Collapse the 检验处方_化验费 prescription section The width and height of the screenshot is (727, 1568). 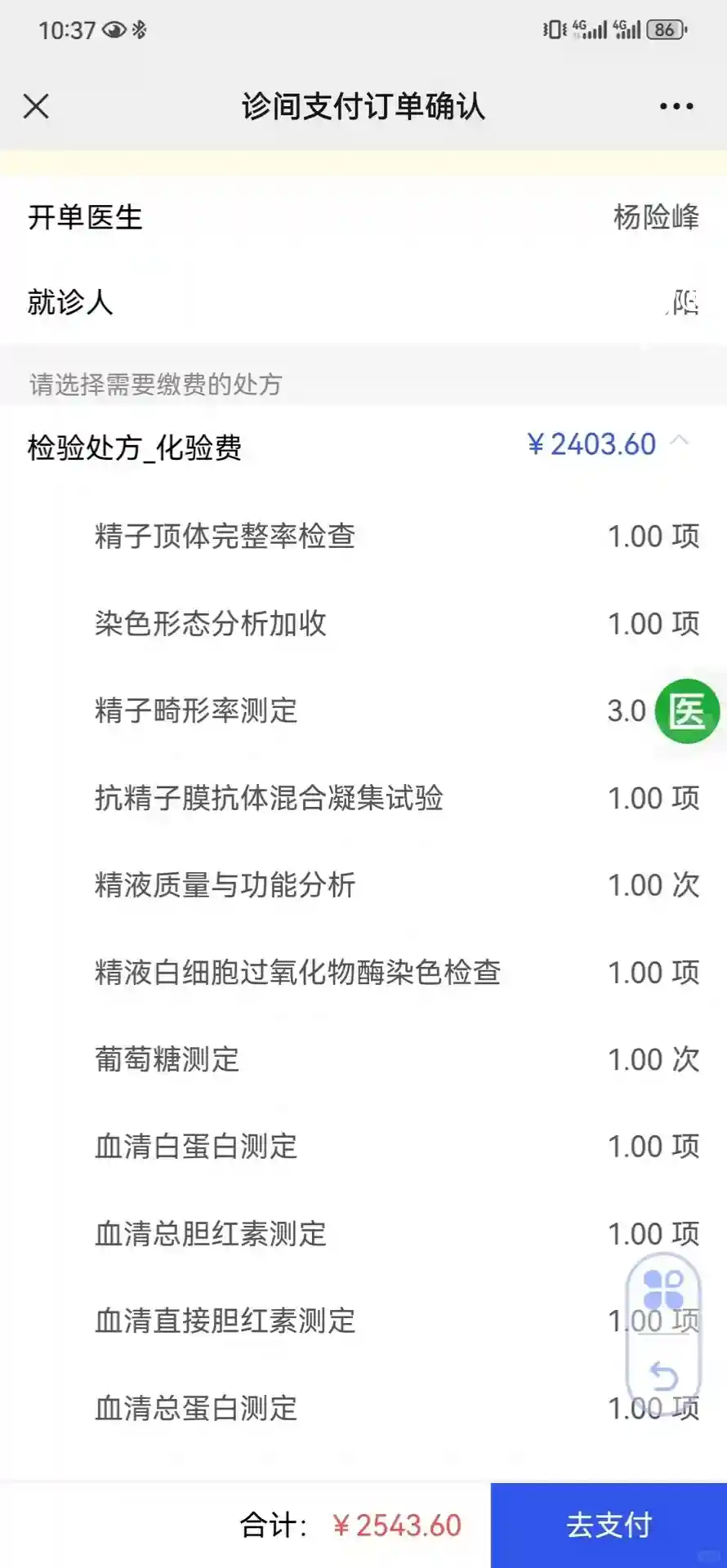tap(679, 442)
